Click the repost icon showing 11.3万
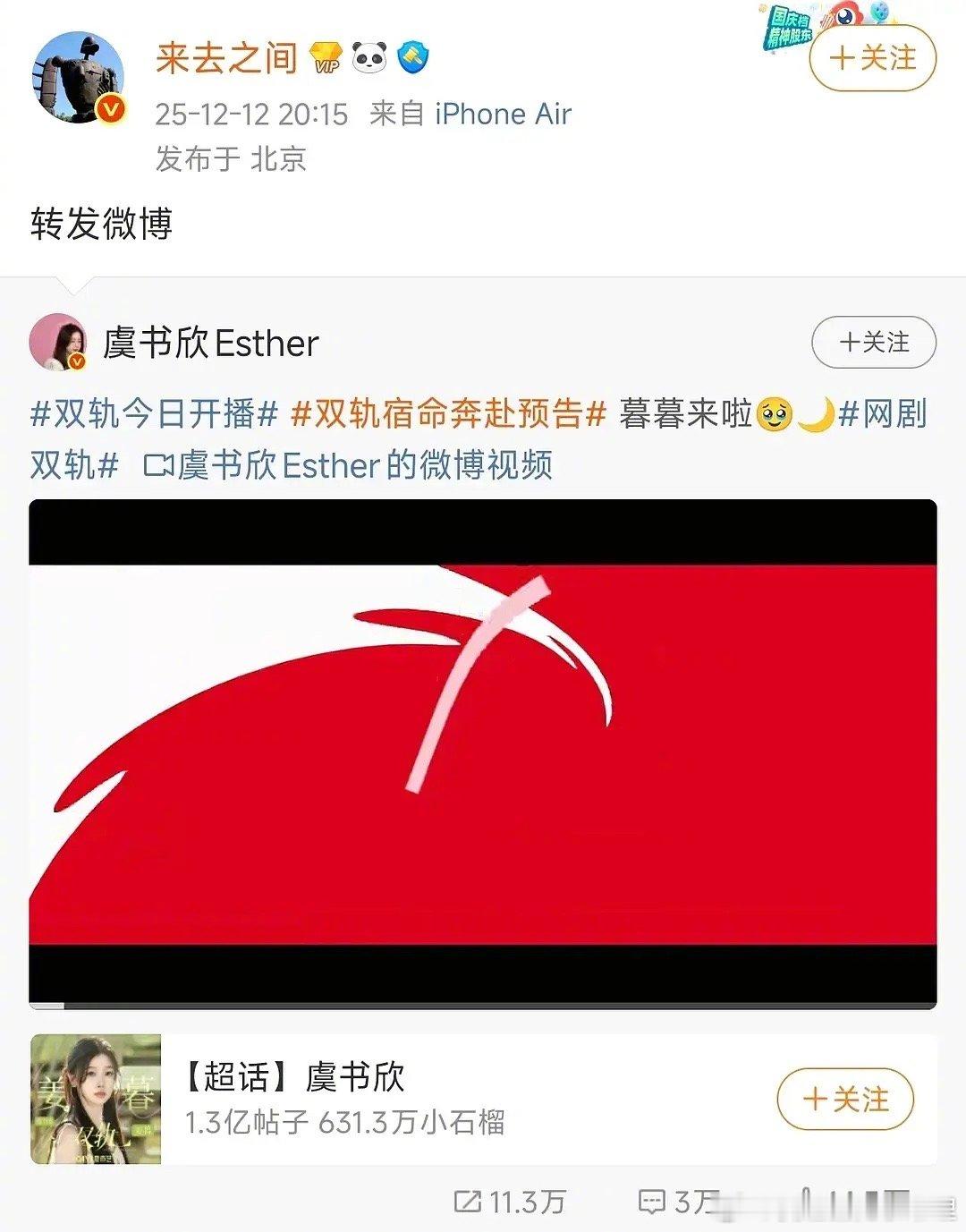 pyautogui.click(x=468, y=1202)
